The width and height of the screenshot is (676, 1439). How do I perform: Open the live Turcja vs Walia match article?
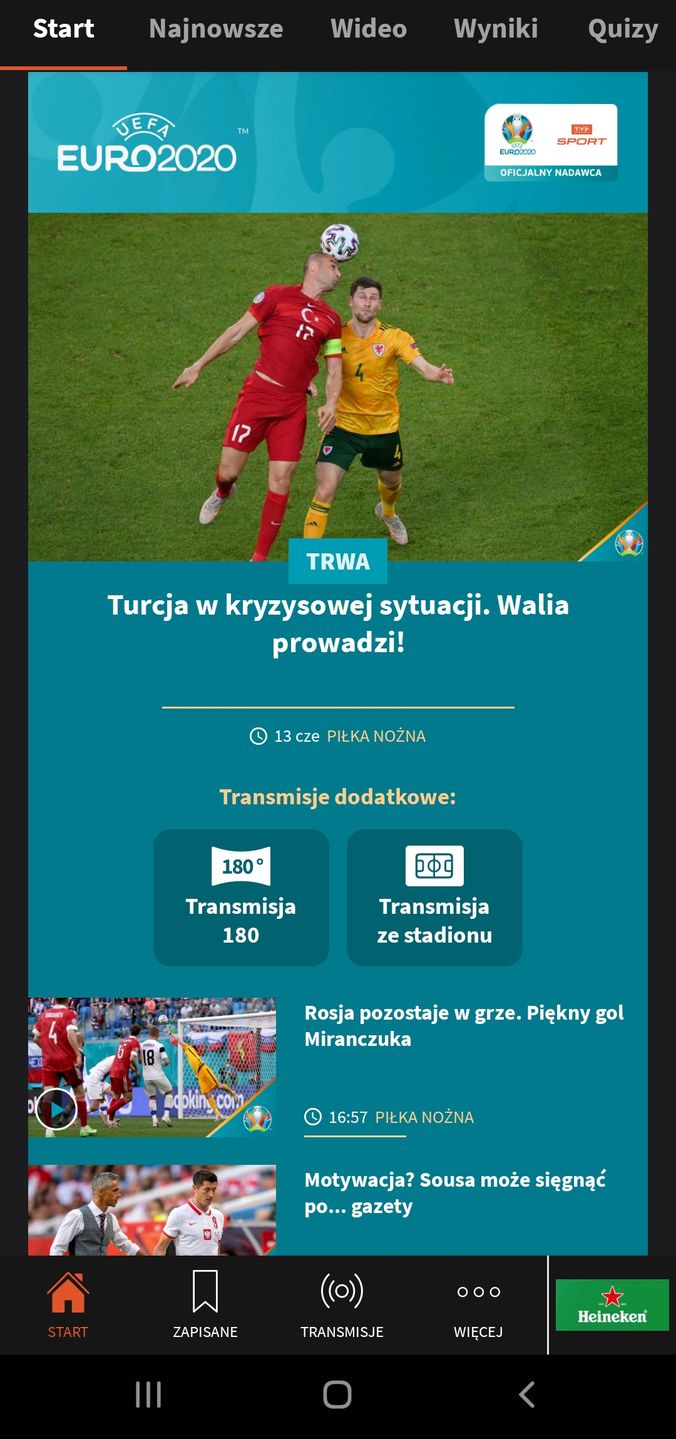[x=338, y=623]
